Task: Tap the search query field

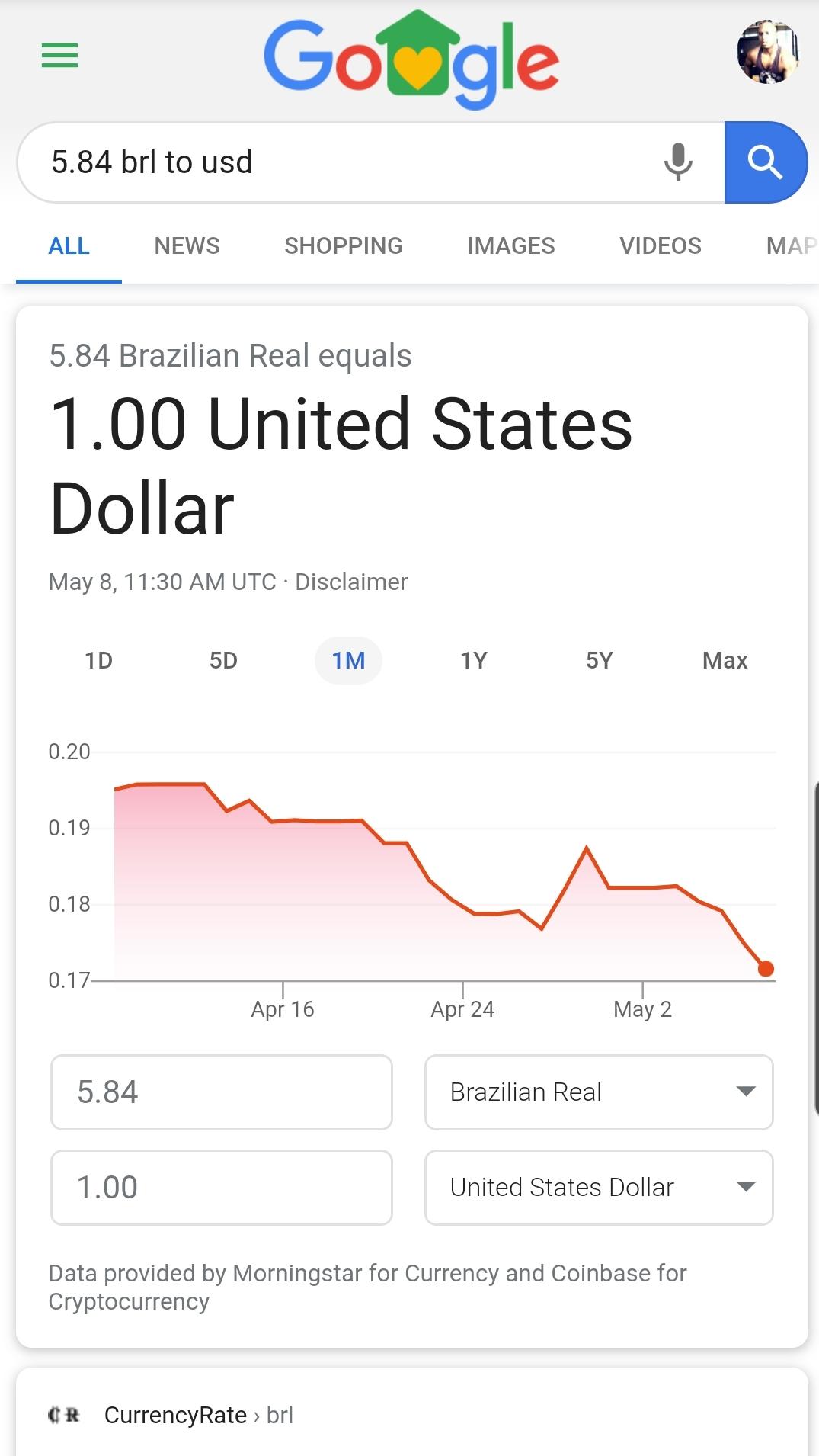Action: [343, 162]
